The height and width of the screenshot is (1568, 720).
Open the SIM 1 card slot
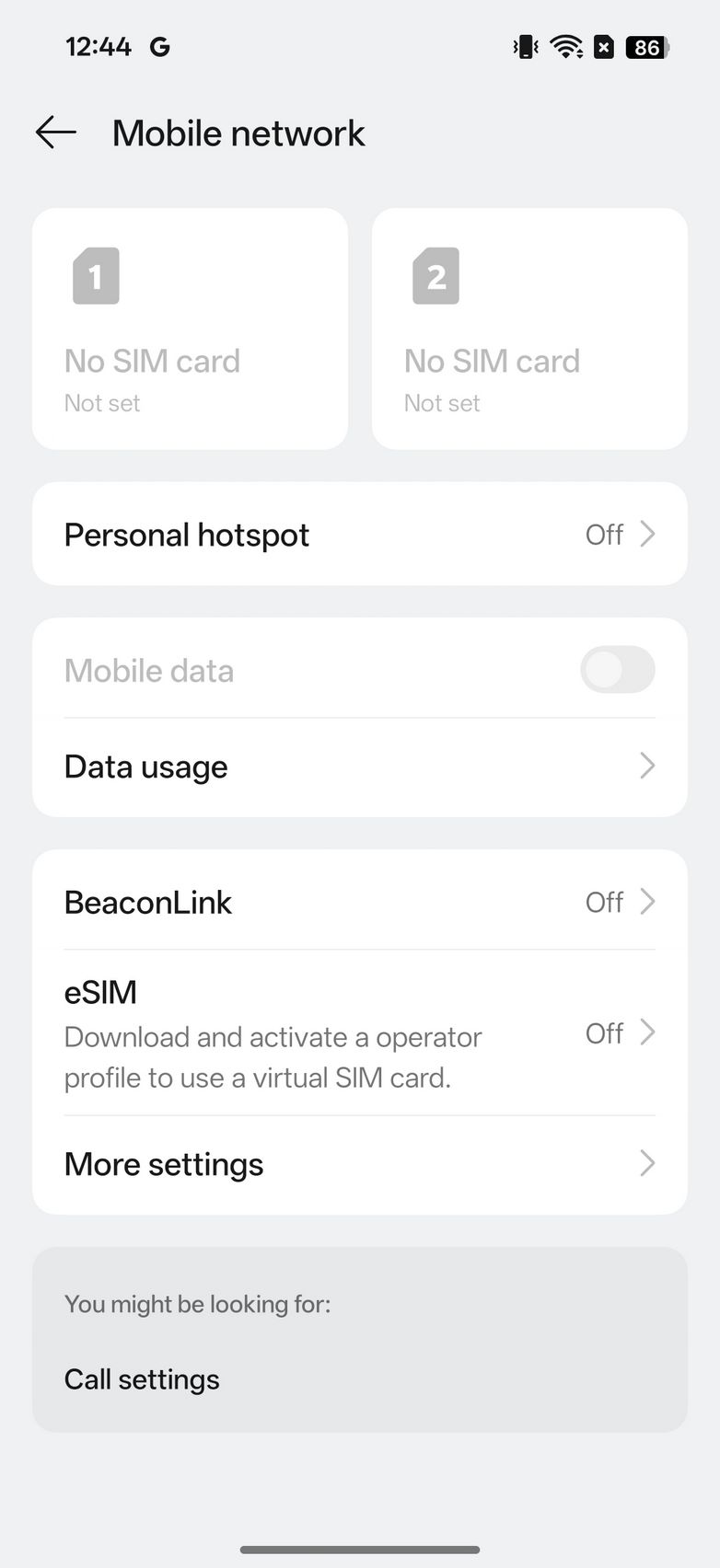(x=190, y=329)
